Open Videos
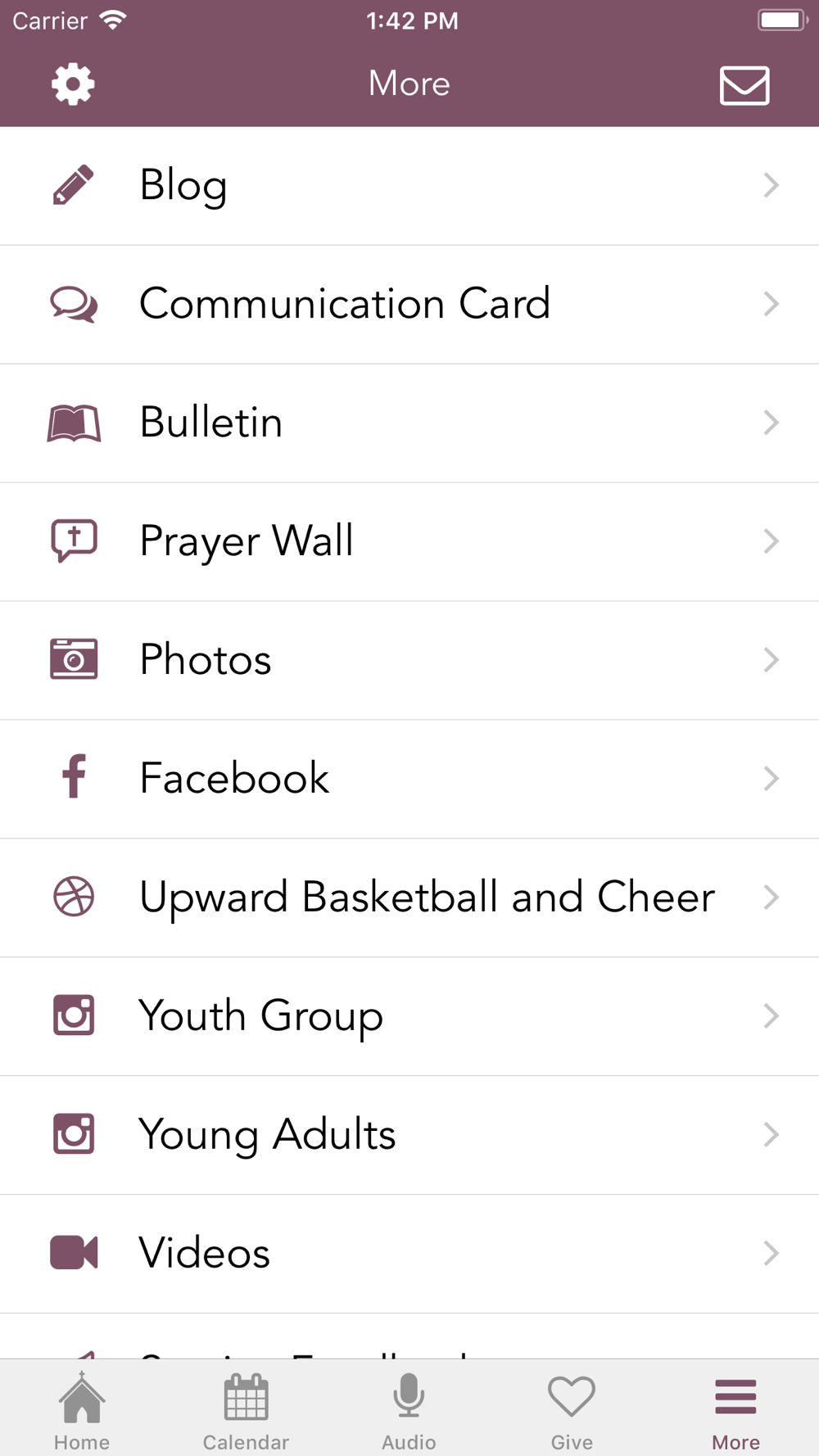The image size is (819, 1456). coord(409,1255)
